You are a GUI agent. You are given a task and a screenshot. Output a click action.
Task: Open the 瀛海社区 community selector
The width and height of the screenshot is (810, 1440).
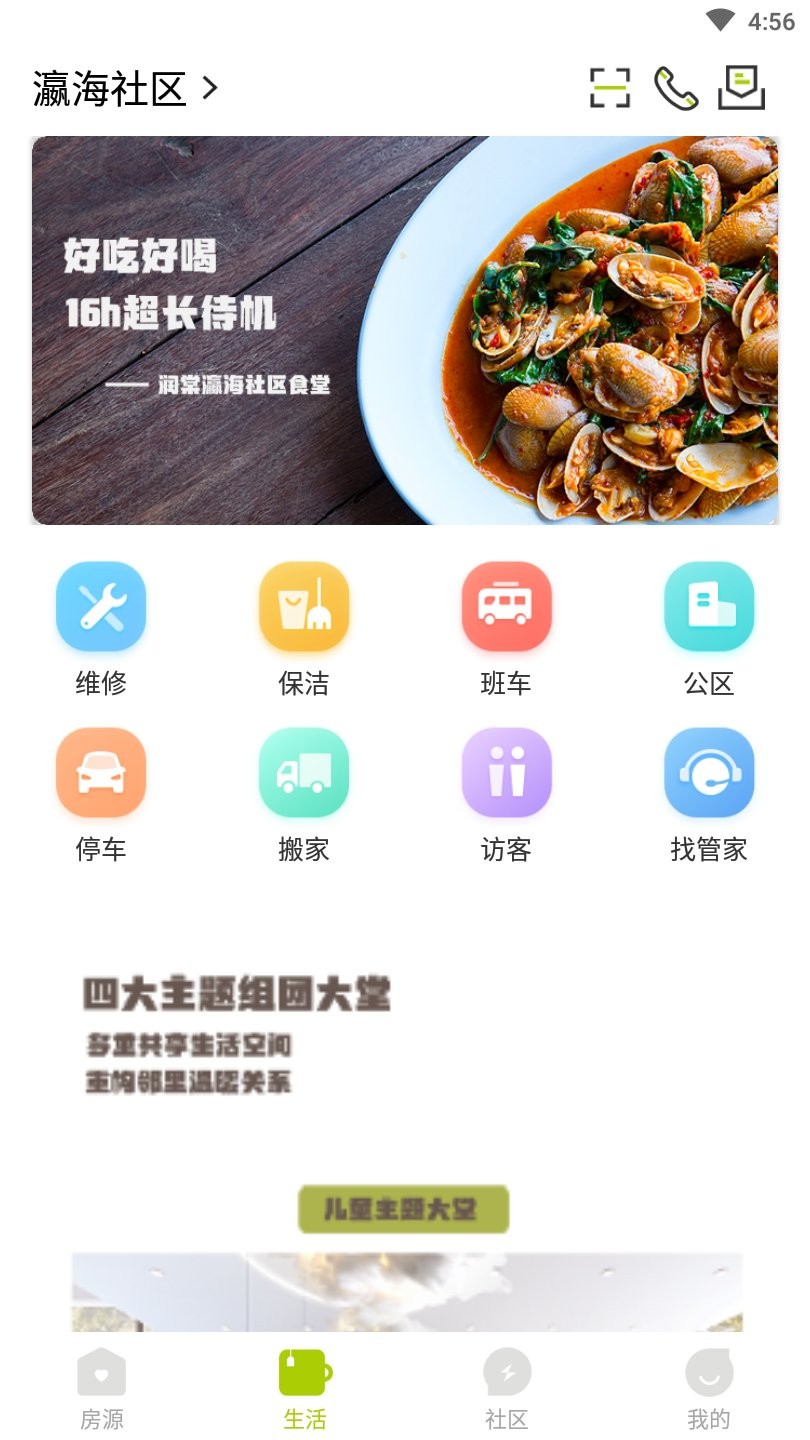coord(125,89)
